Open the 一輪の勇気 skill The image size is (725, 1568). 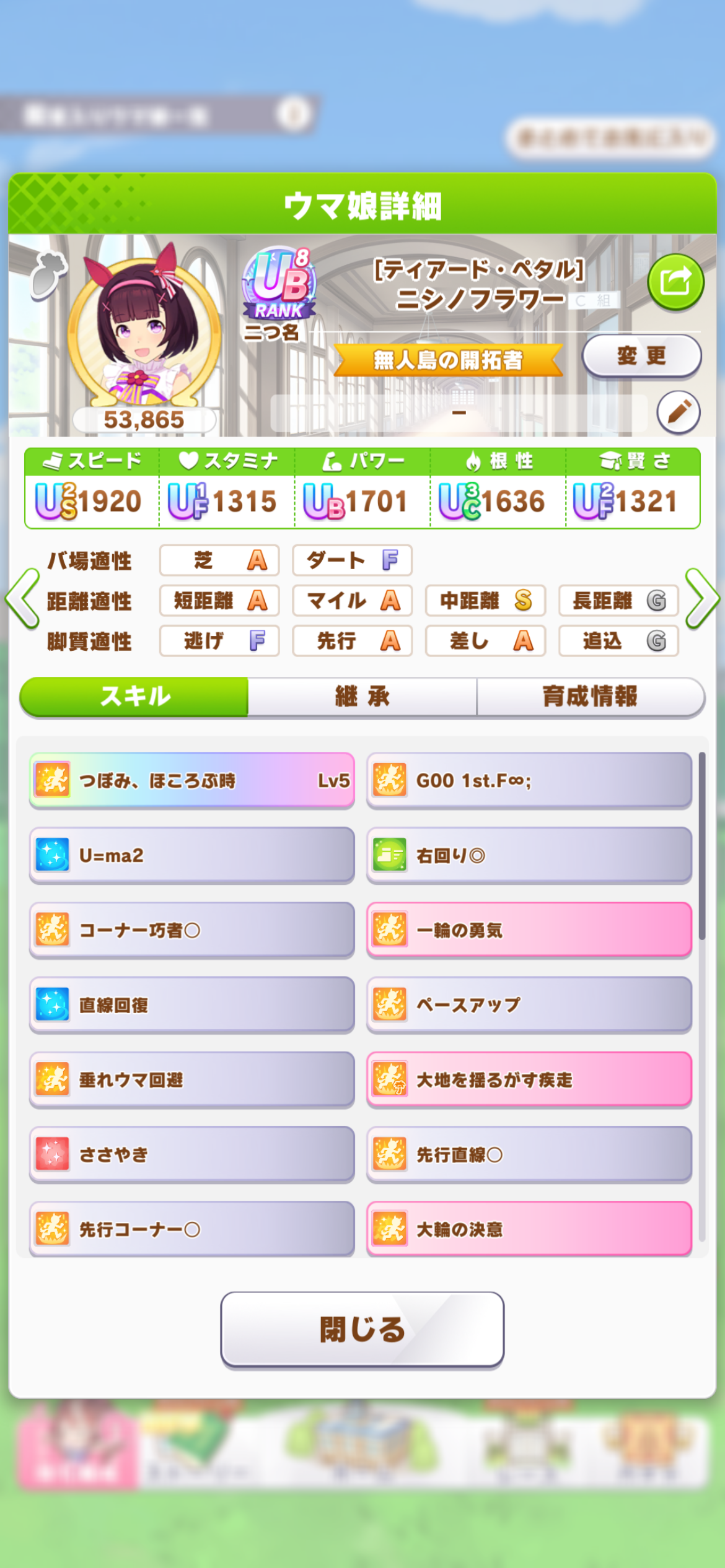tap(529, 930)
